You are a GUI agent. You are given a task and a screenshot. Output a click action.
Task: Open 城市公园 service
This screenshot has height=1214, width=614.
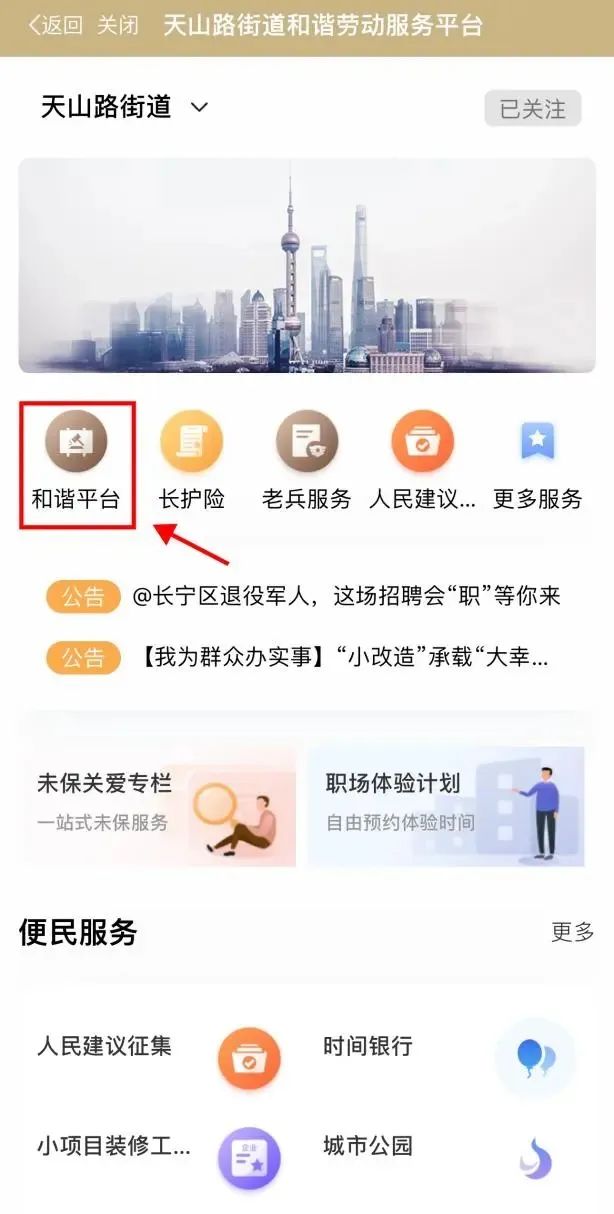coord(450,1152)
